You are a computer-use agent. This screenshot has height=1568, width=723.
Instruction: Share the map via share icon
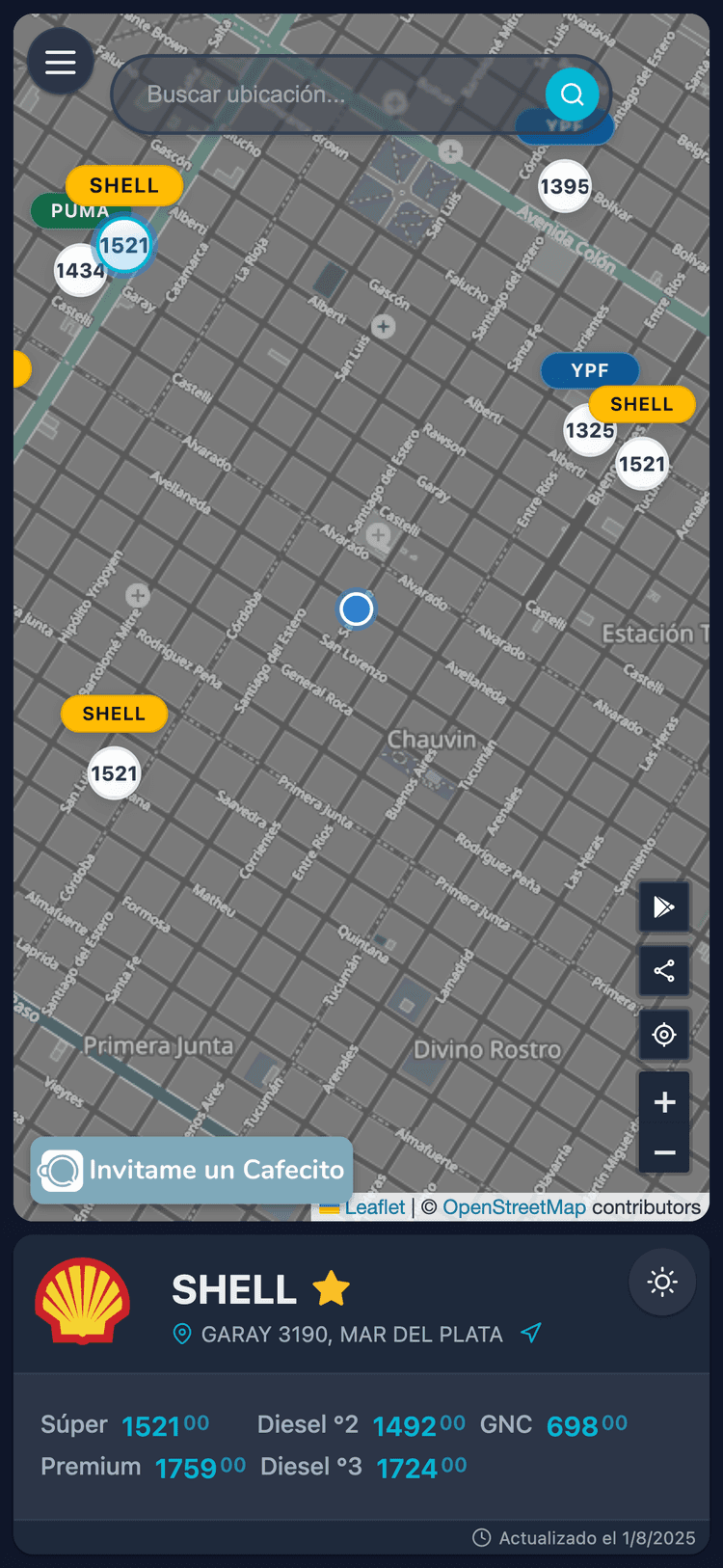click(x=664, y=970)
